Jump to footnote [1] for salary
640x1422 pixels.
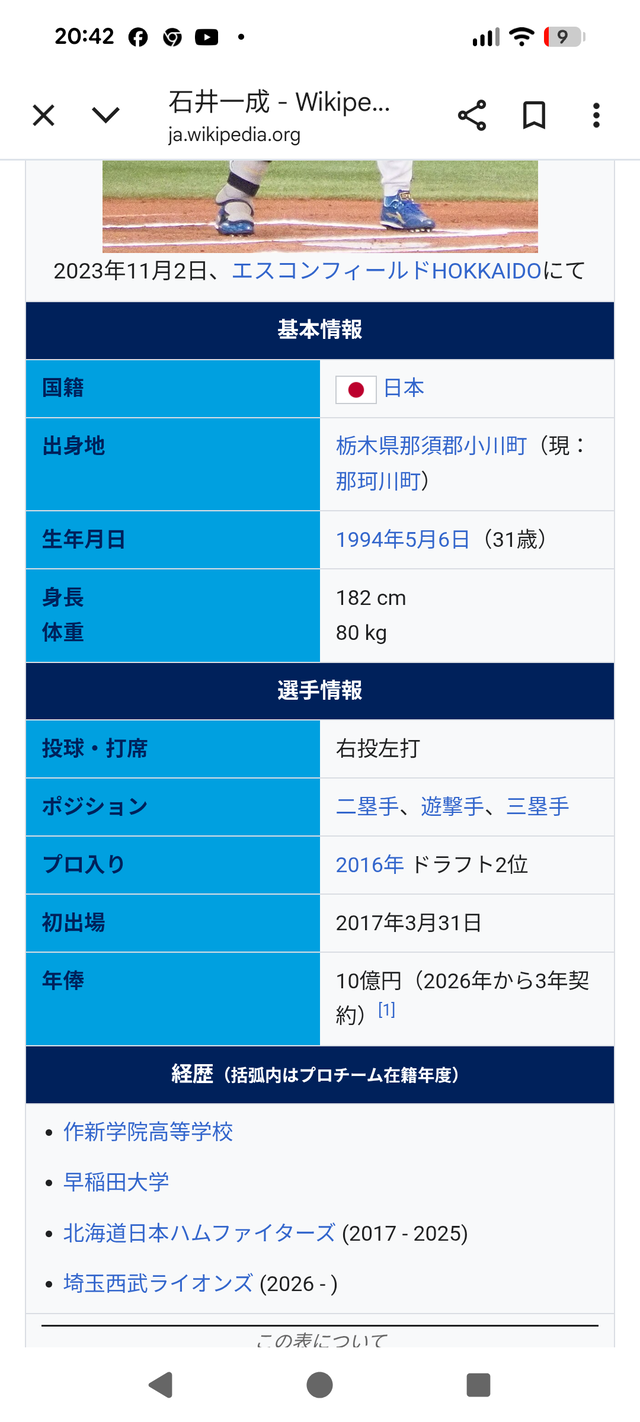click(386, 1011)
